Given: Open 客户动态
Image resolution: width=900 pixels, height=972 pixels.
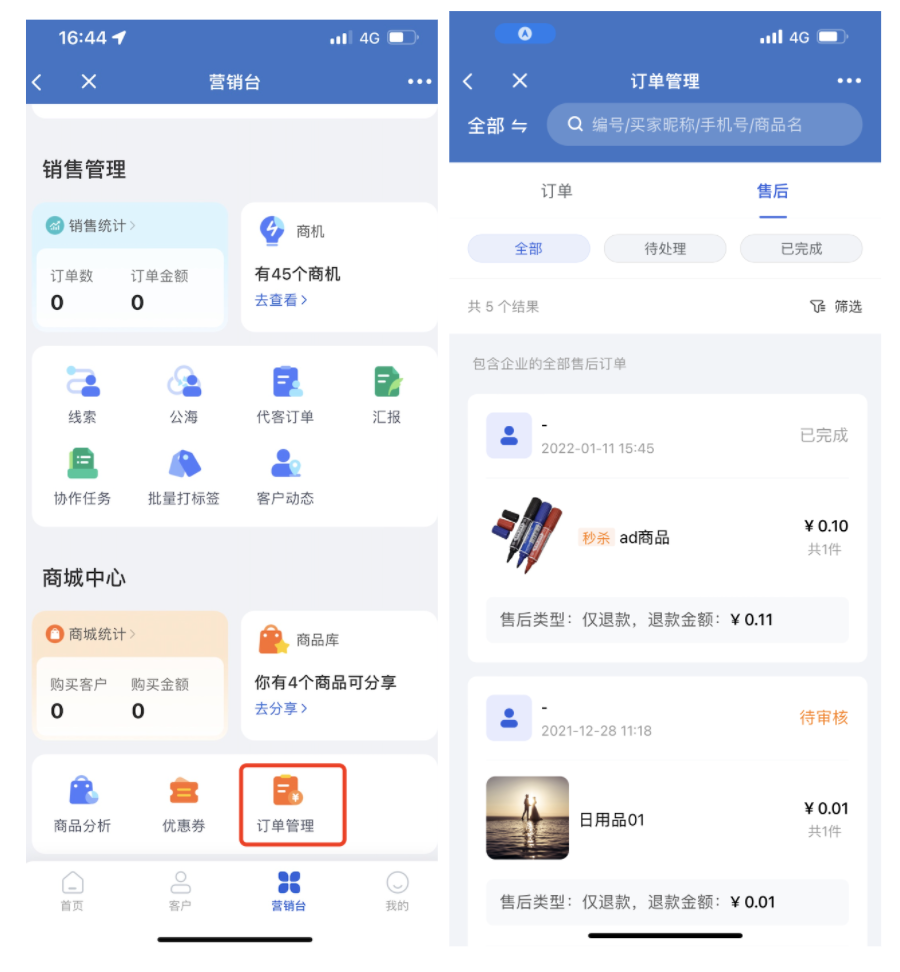Looking at the screenshot, I should click(285, 477).
